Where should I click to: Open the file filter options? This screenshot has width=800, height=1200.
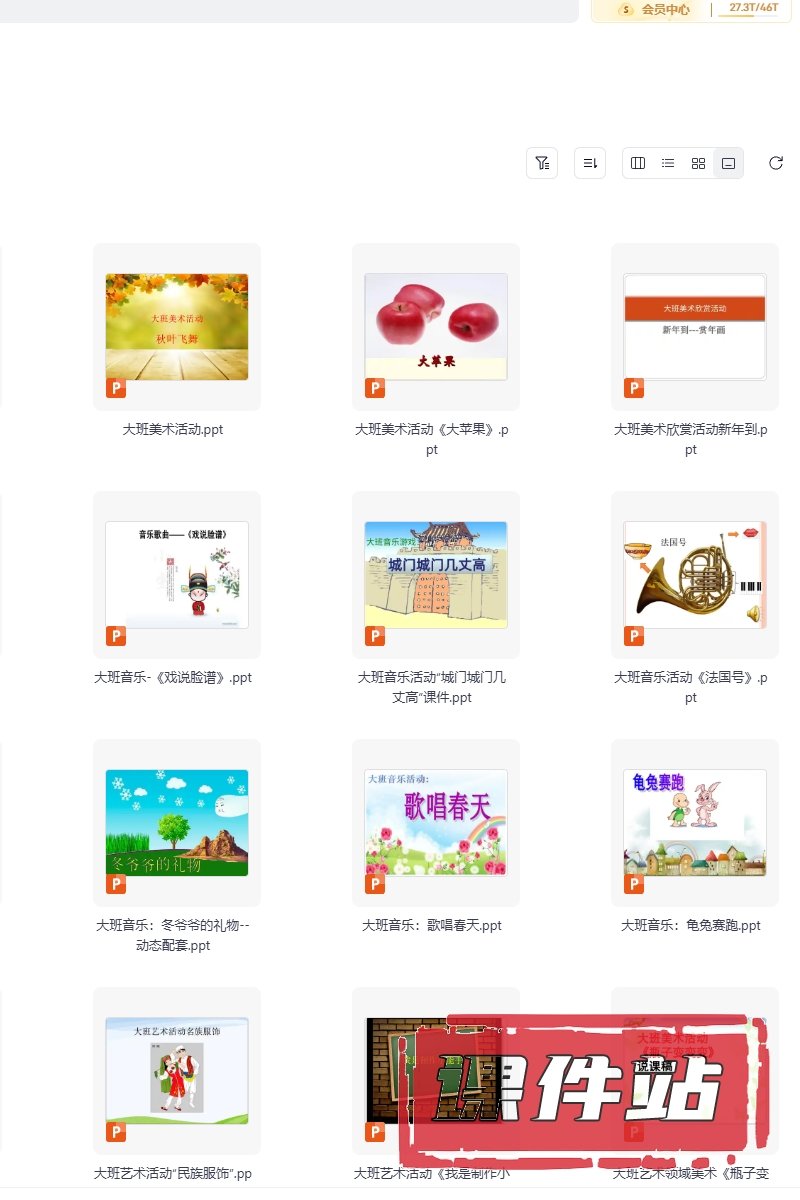(542, 163)
